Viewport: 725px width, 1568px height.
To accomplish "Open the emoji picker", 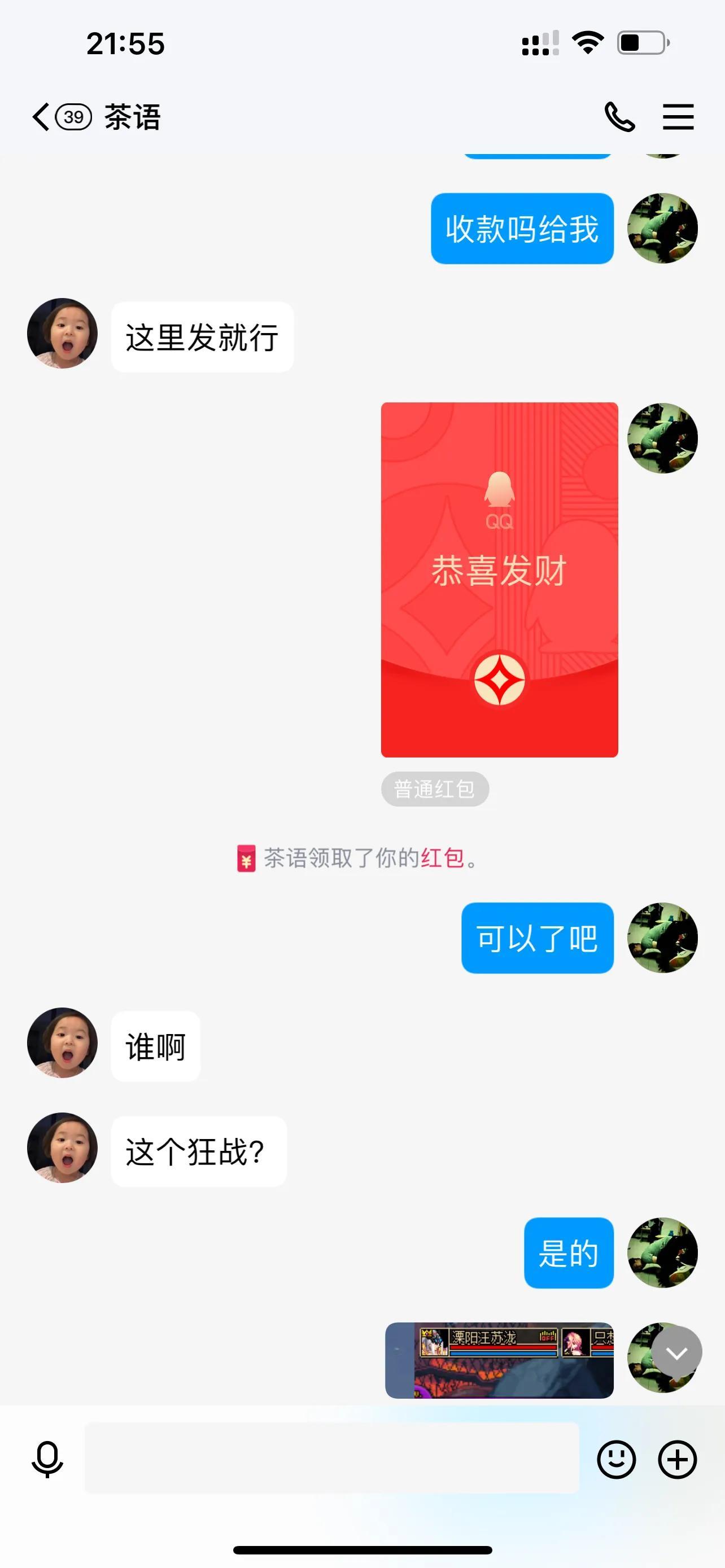I will (616, 1458).
